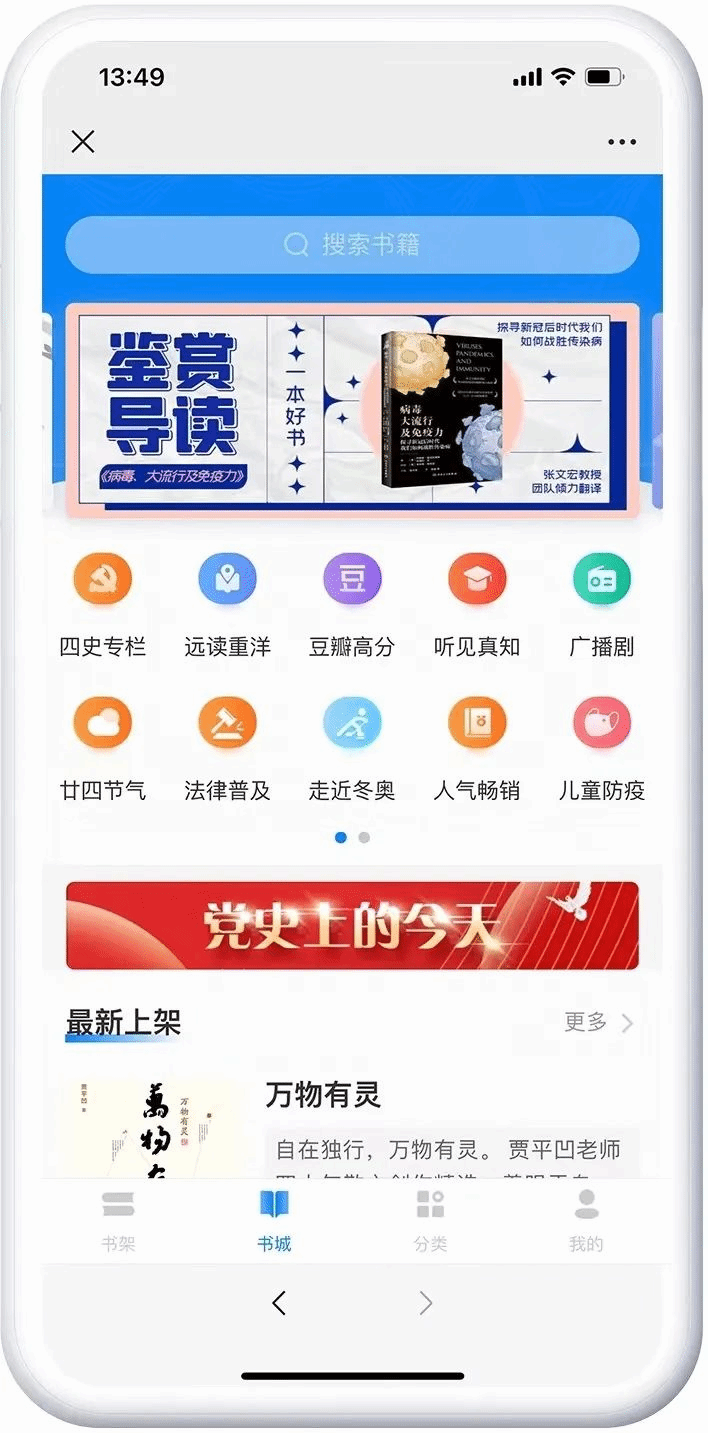Open the three-dot overflow menu
Viewport: 708px width, 1433px height.
[x=621, y=143]
